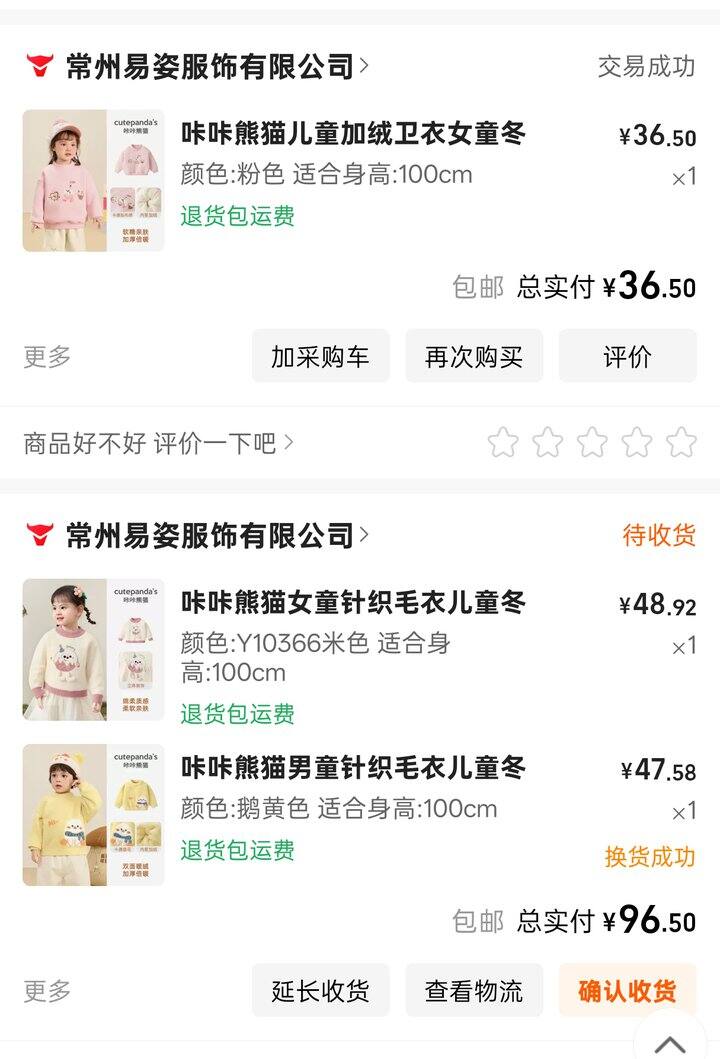Open 更多 options for the 待收货 order
The height and width of the screenshot is (1059, 720).
coord(47,991)
